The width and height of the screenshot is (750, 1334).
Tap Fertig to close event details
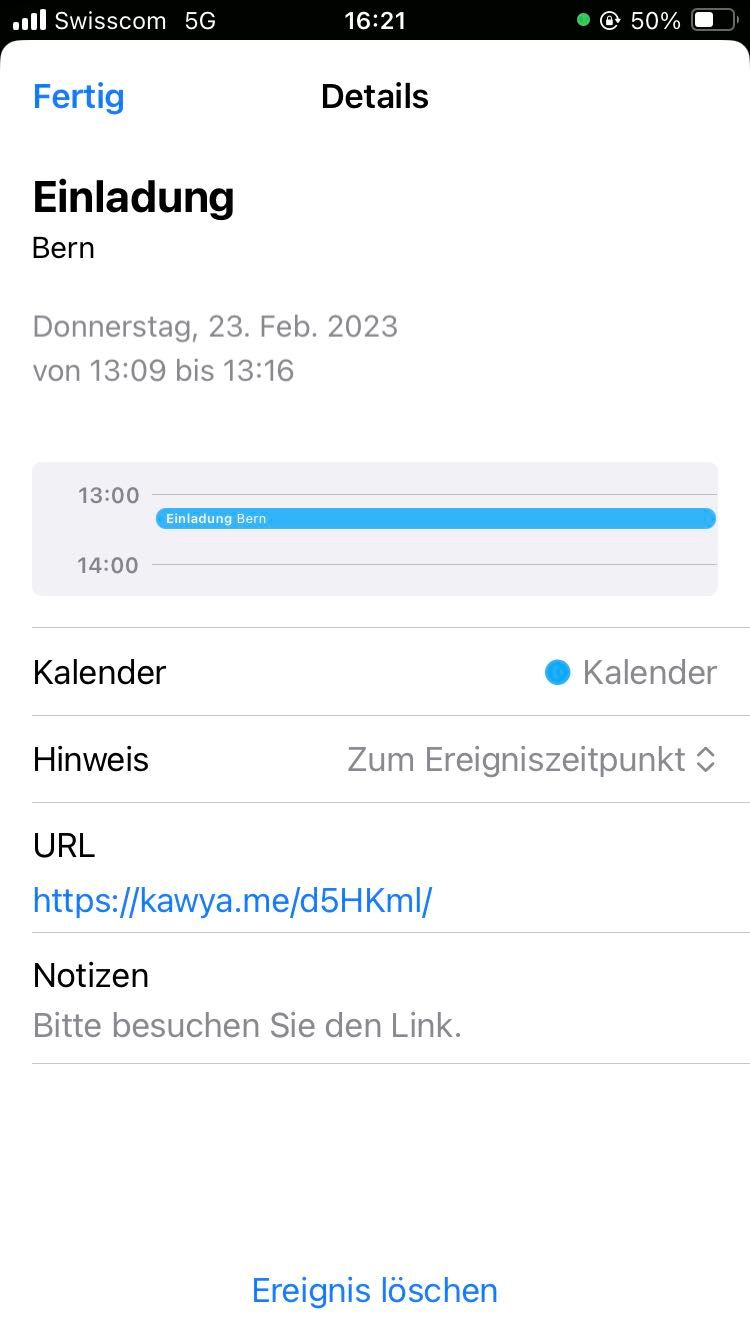click(x=78, y=97)
